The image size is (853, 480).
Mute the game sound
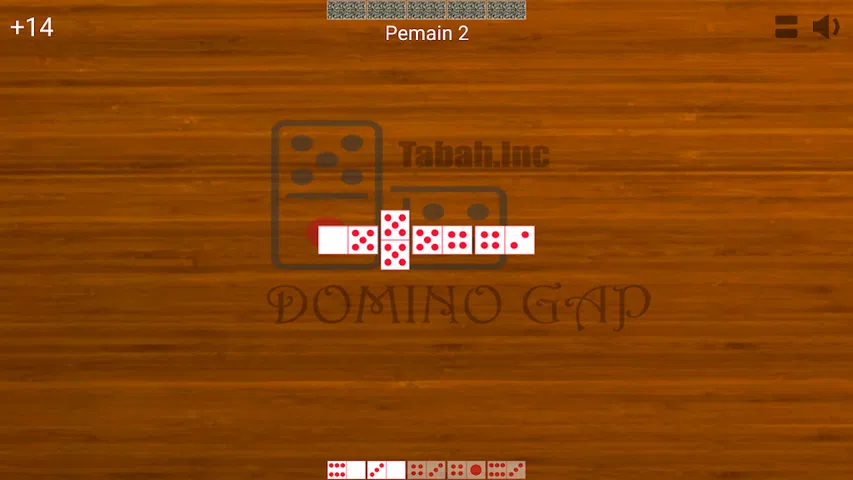pos(826,27)
